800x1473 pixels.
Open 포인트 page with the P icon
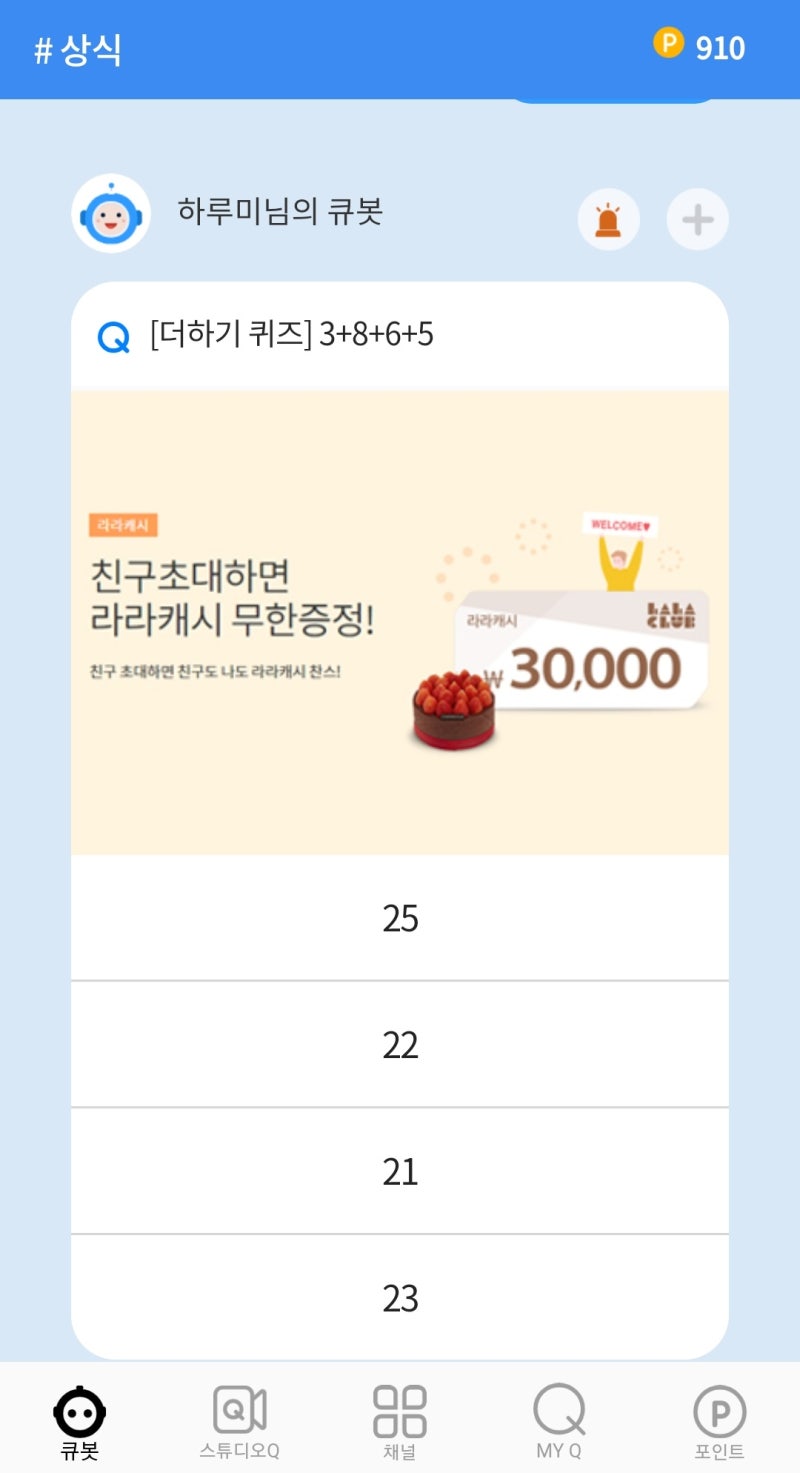point(717,1410)
